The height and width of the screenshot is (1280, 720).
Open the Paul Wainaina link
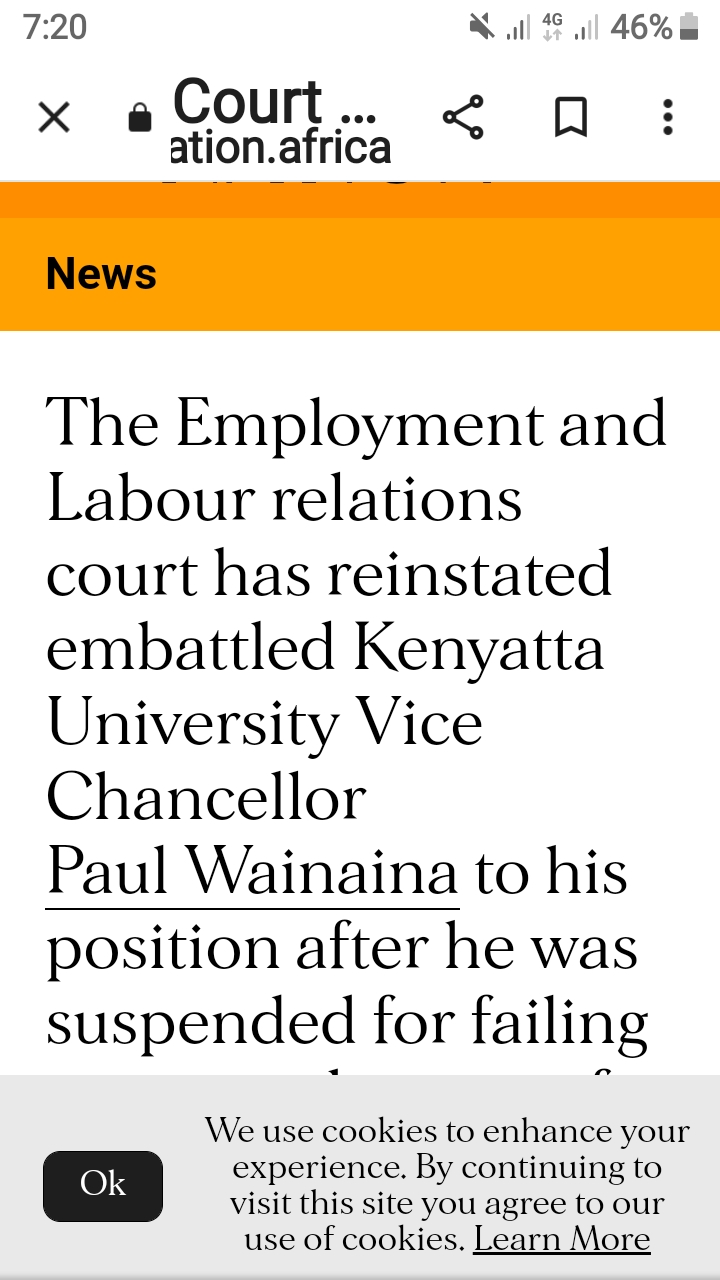[252, 872]
